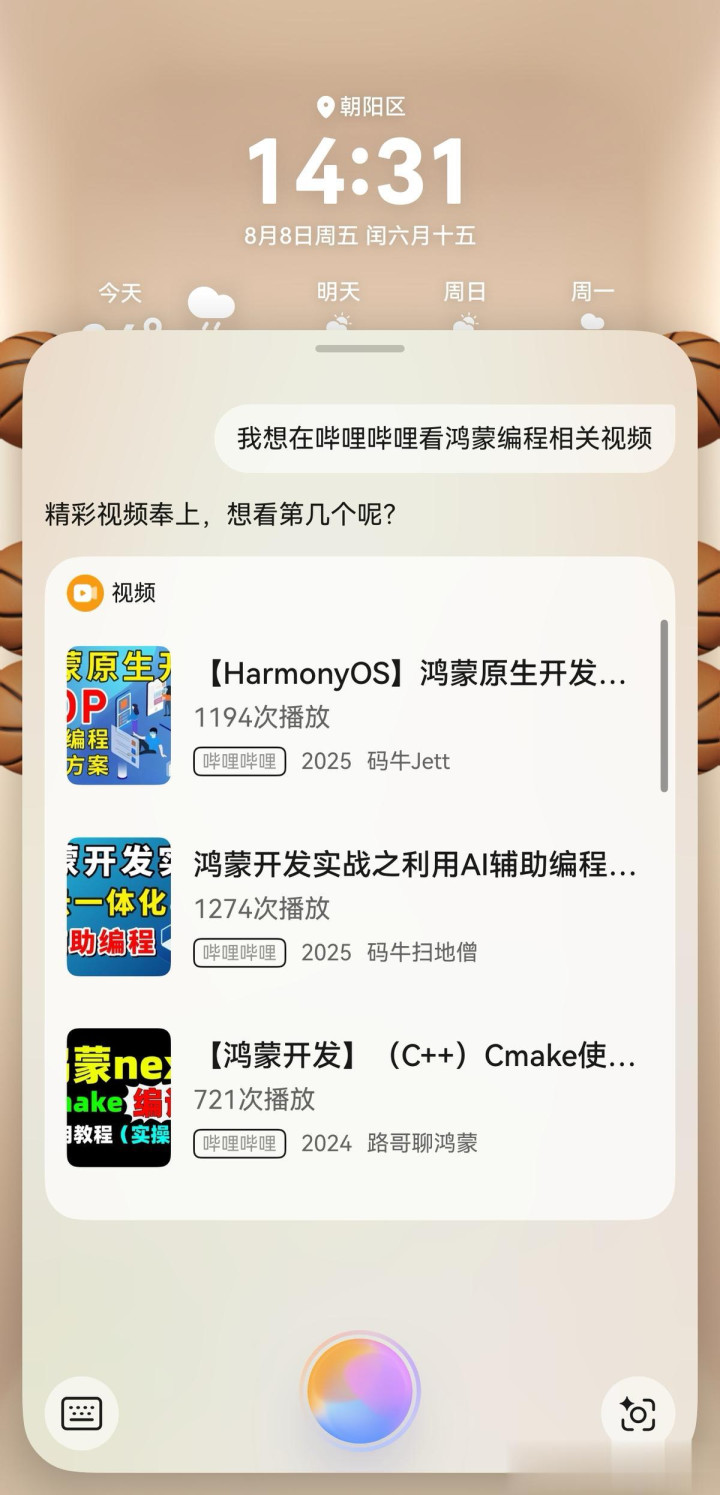Tap the drag handle atop the assistant panel
The height and width of the screenshot is (1495, 720).
[360, 349]
